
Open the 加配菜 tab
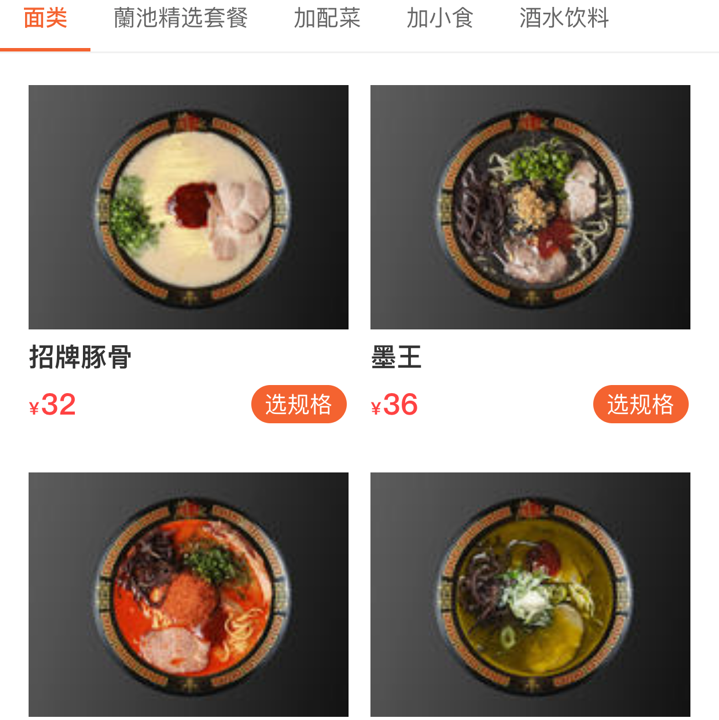click(x=327, y=19)
